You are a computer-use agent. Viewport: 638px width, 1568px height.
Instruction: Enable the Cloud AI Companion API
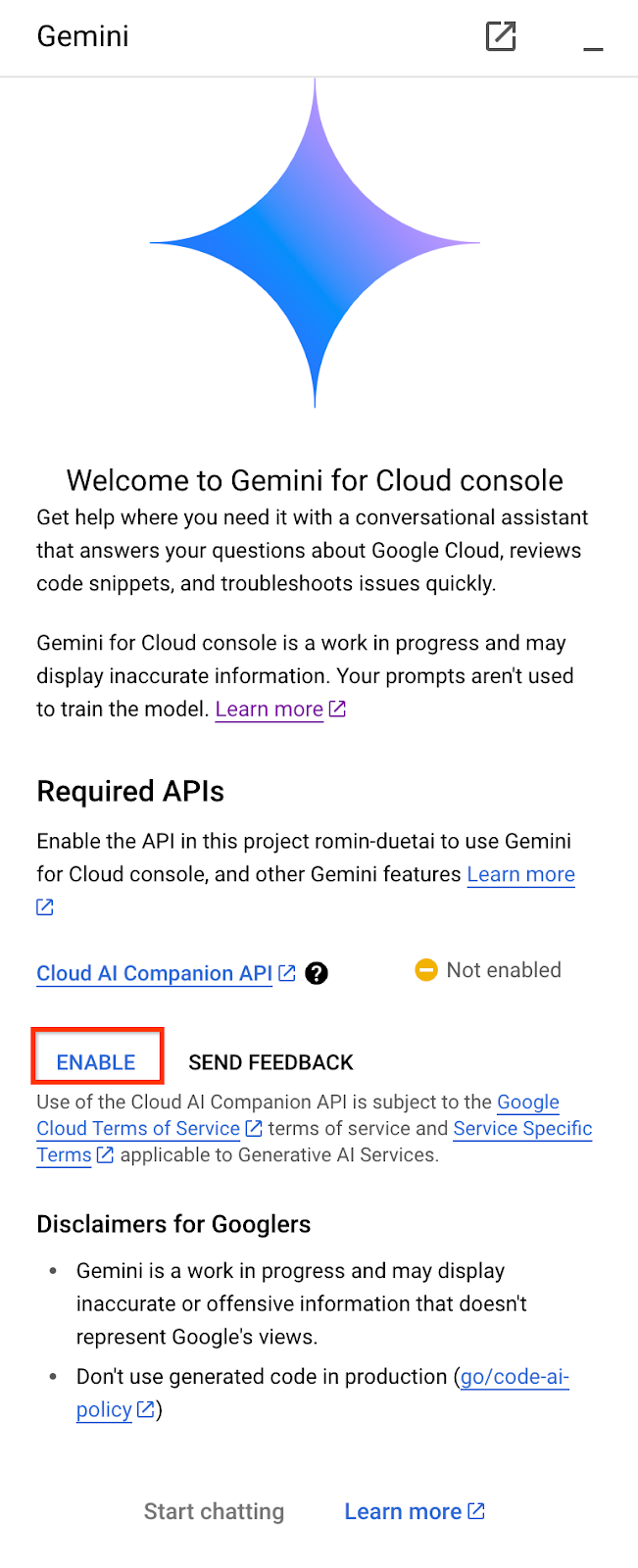click(96, 1062)
